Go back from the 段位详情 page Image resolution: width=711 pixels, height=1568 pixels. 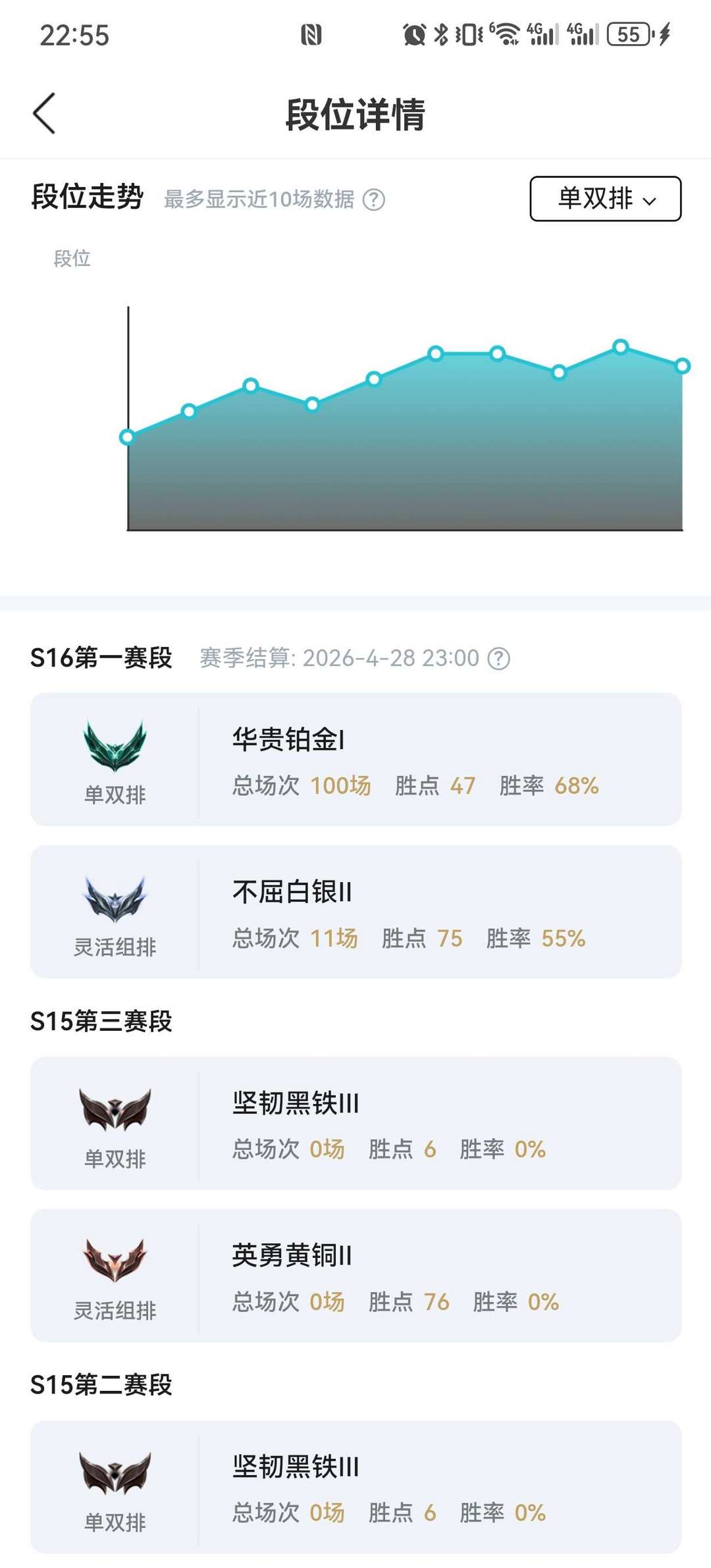click(x=44, y=113)
